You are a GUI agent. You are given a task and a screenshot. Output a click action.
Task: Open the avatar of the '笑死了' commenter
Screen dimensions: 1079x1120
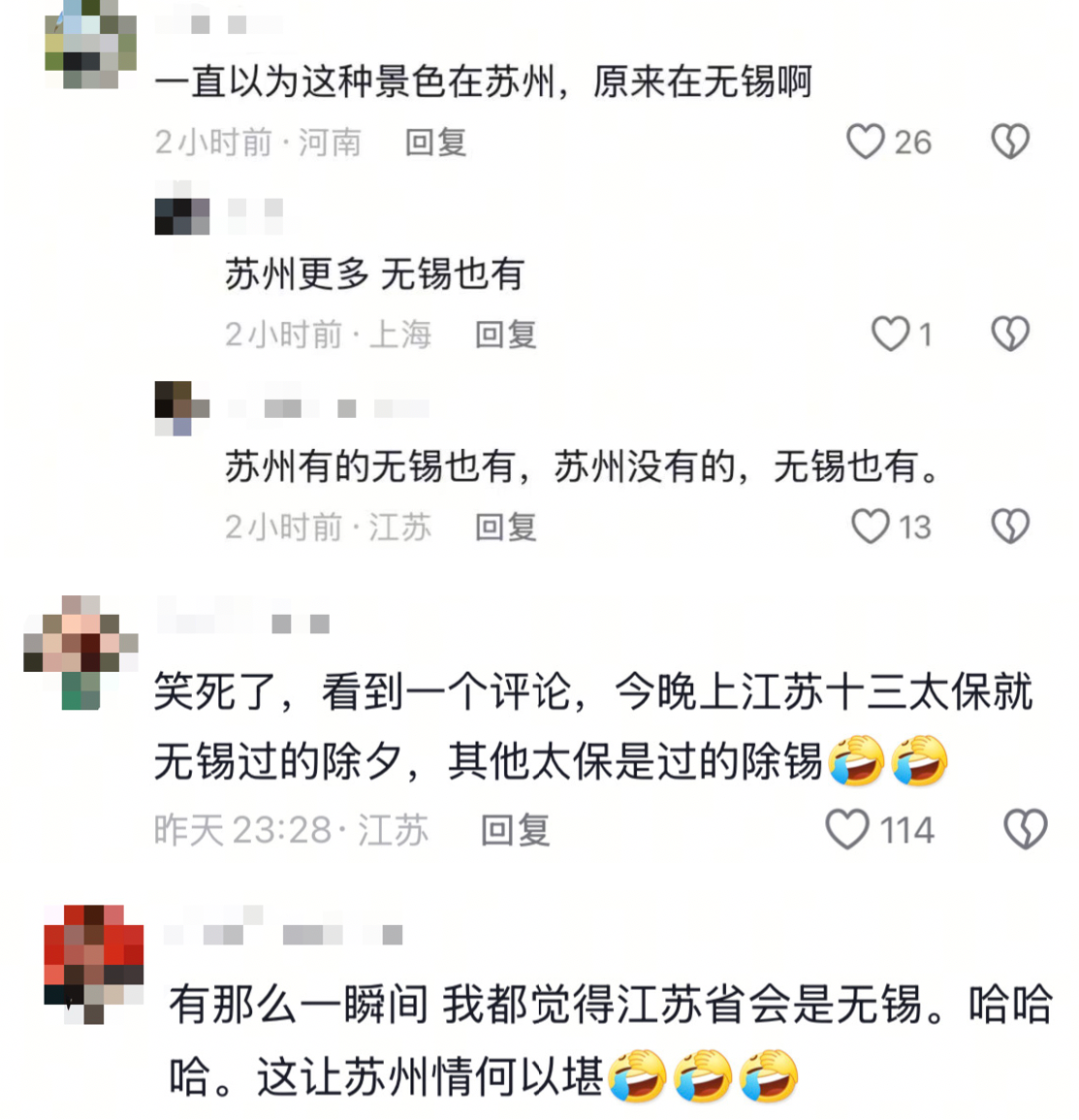(x=80, y=651)
